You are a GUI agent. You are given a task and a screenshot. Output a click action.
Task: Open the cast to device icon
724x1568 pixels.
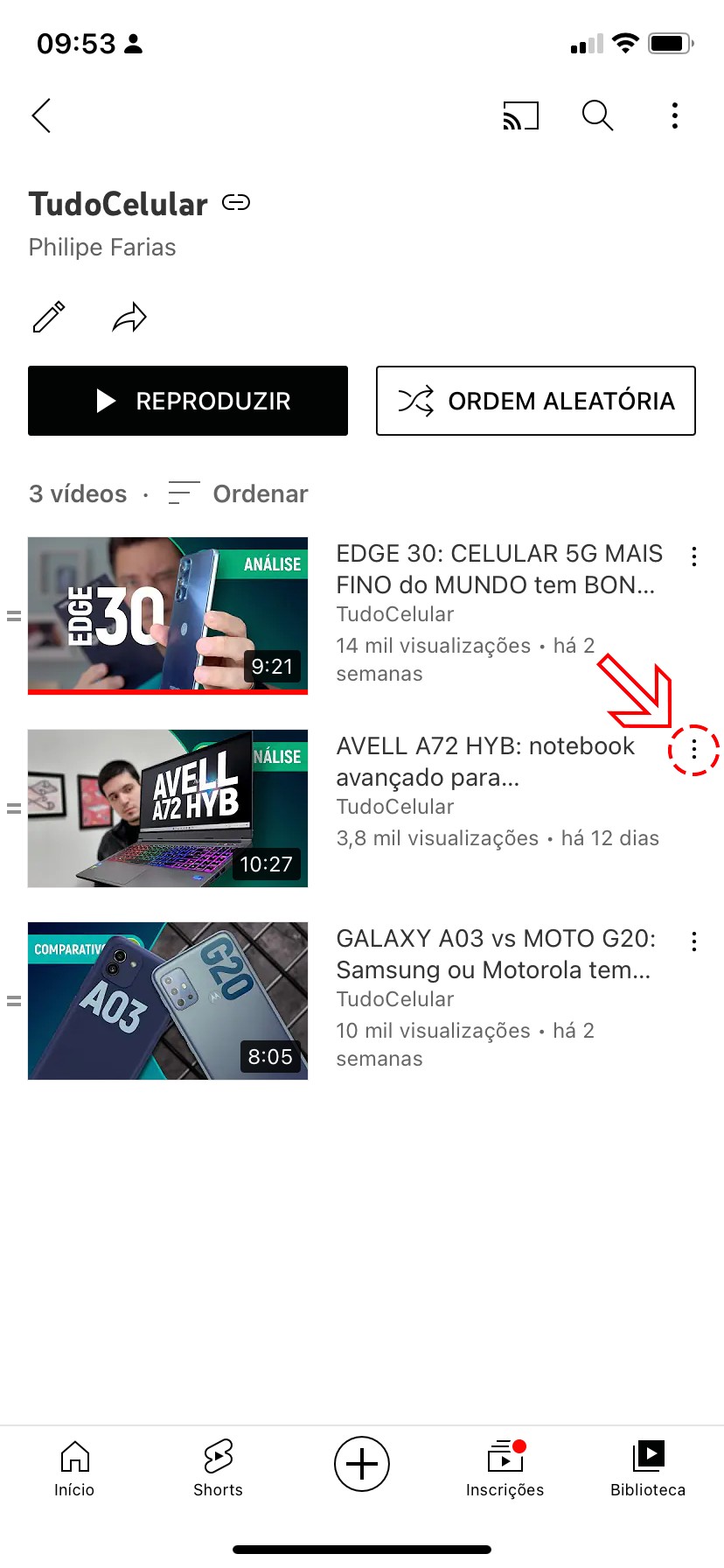520,115
